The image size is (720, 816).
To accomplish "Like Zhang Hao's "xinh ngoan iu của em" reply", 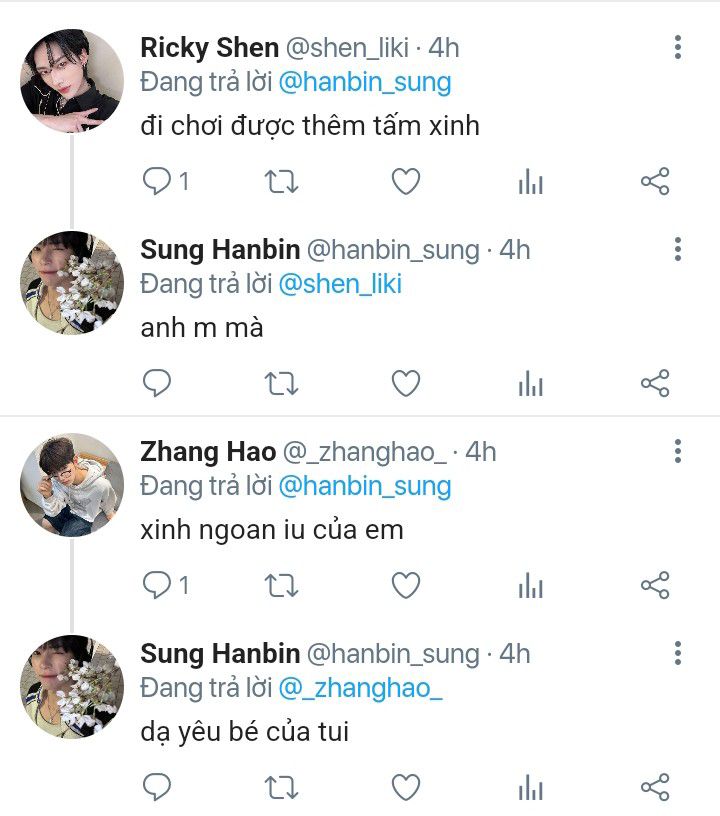I will (x=405, y=585).
